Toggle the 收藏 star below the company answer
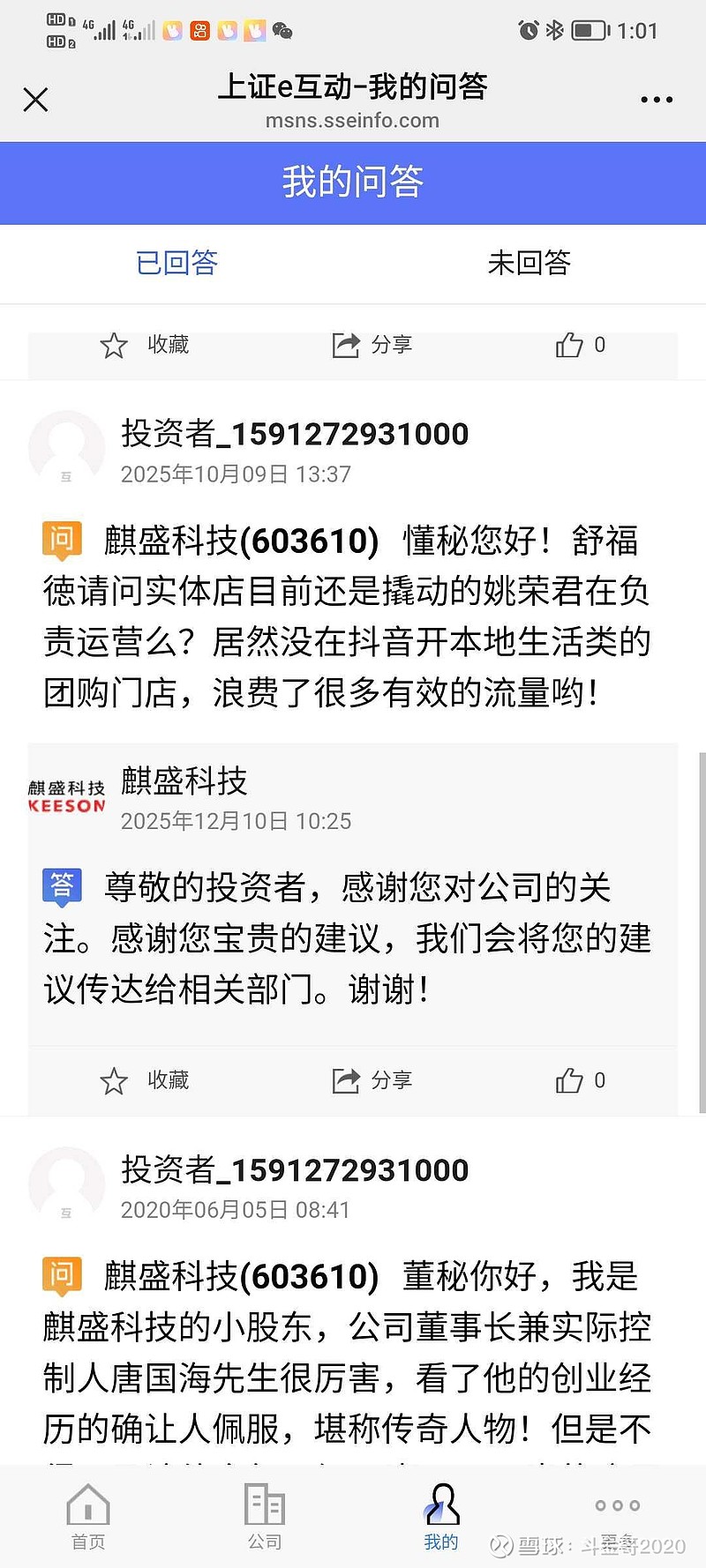This screenshot has width=706, height=1568. 114,1079
